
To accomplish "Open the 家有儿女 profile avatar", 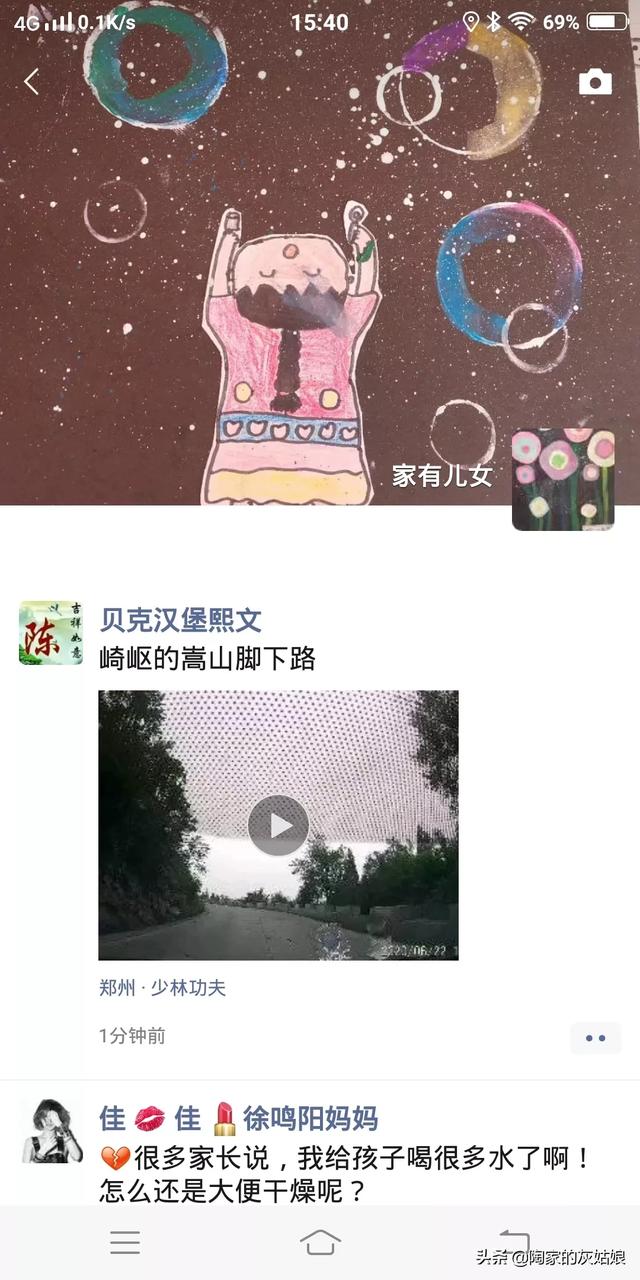I will tap(563, 480).
